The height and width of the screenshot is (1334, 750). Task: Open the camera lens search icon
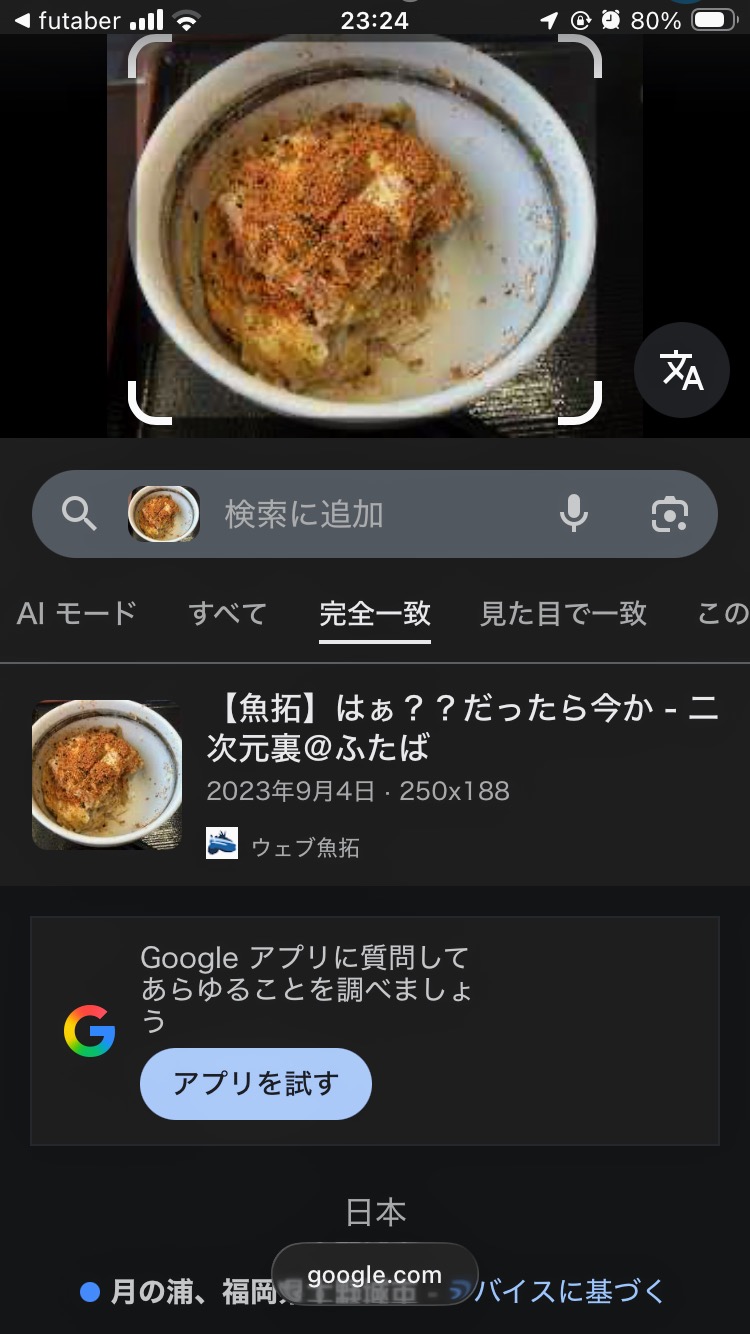tap(669, 514)
